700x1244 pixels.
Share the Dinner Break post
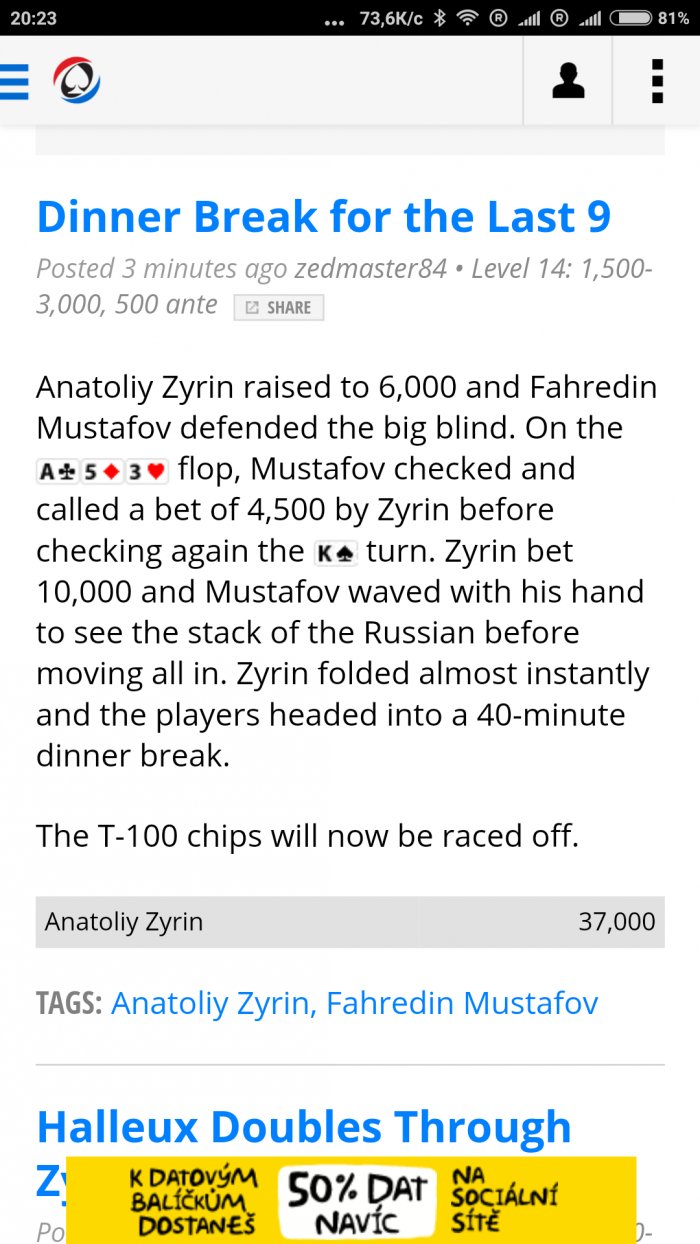coord(279,308)
